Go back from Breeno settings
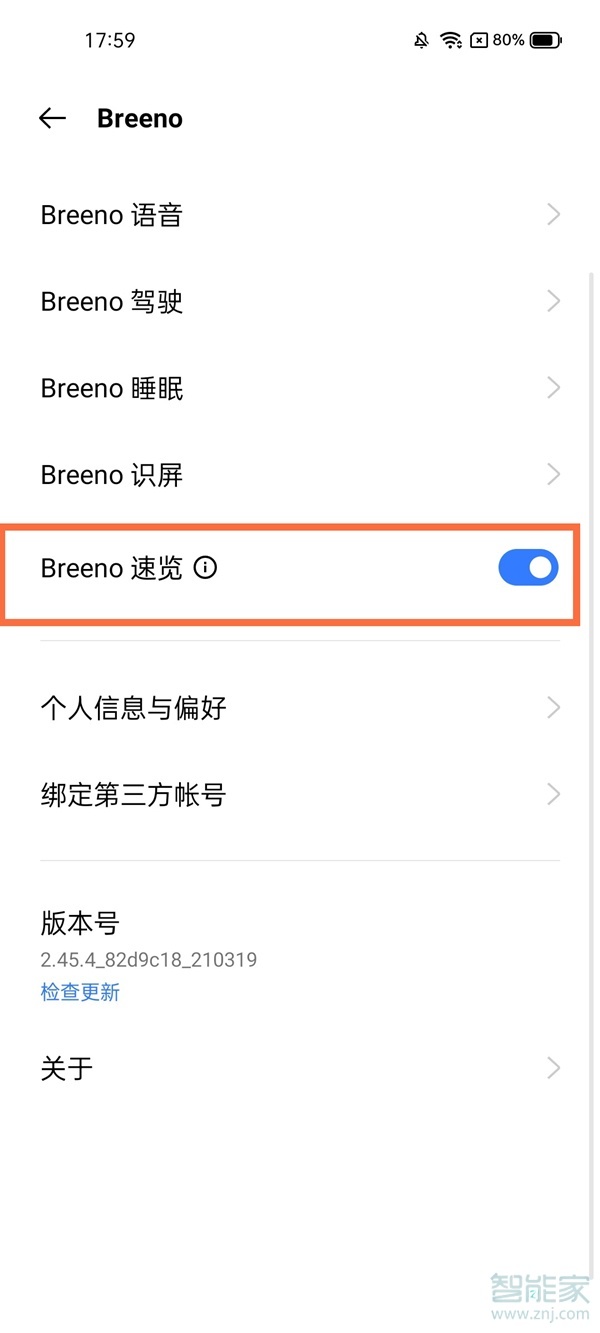 52,119
